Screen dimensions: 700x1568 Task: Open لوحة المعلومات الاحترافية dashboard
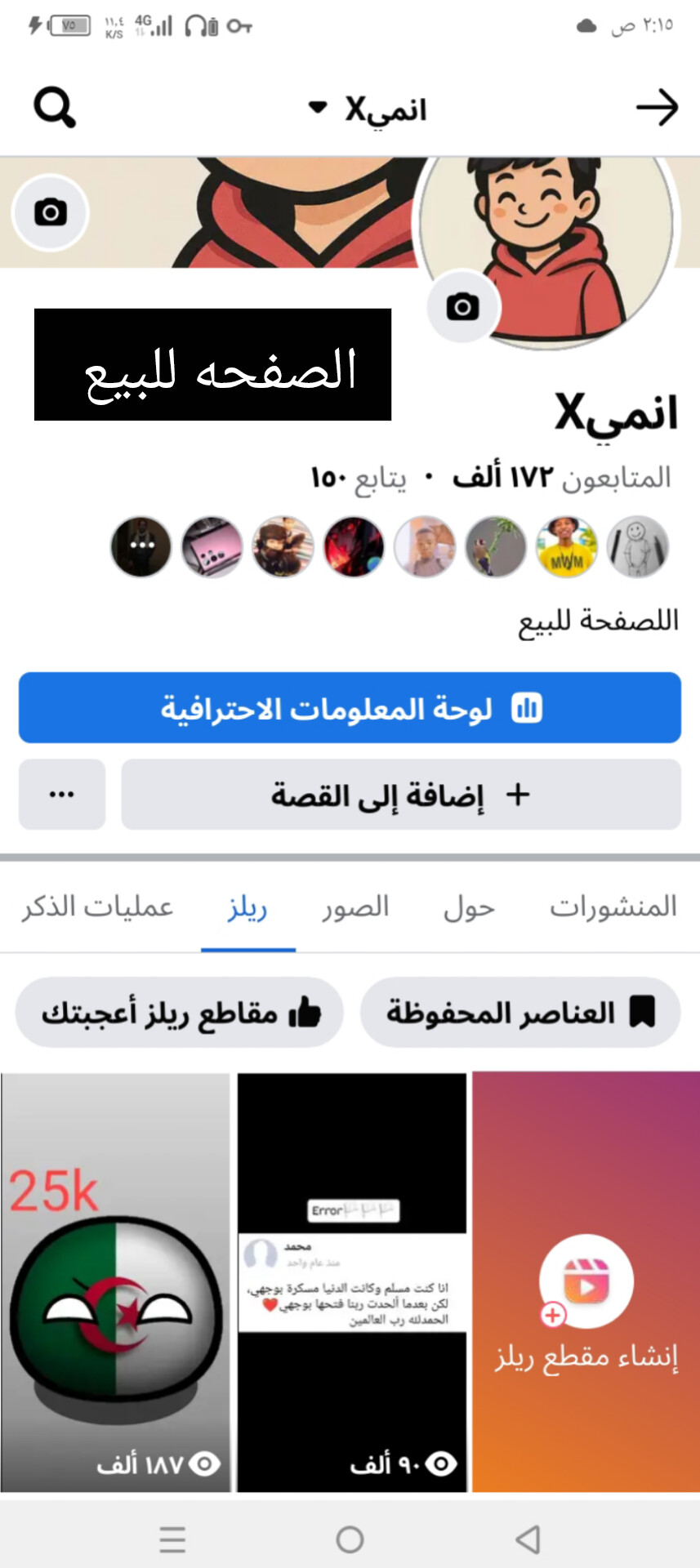pos(350,708)
